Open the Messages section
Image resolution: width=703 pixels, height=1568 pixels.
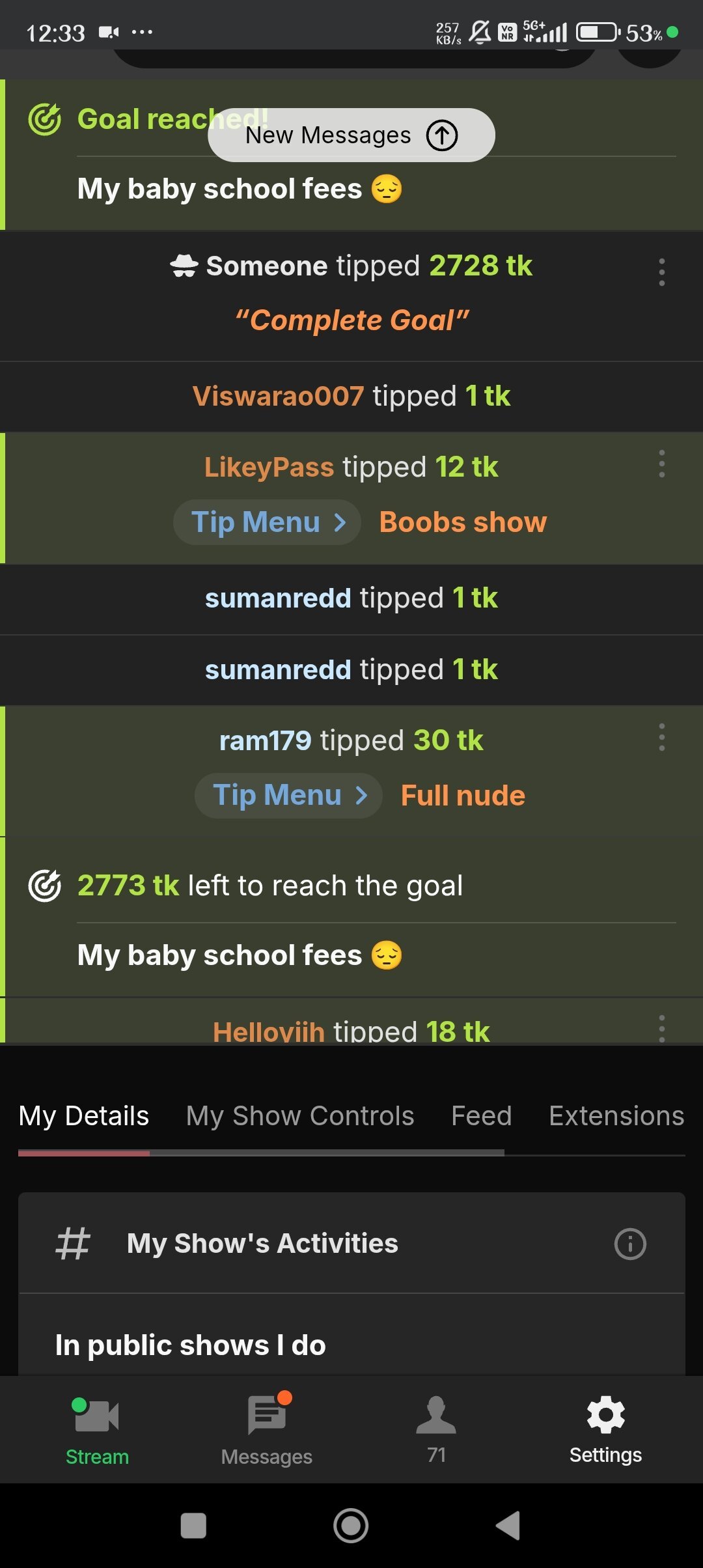(x=267, y=1430)
